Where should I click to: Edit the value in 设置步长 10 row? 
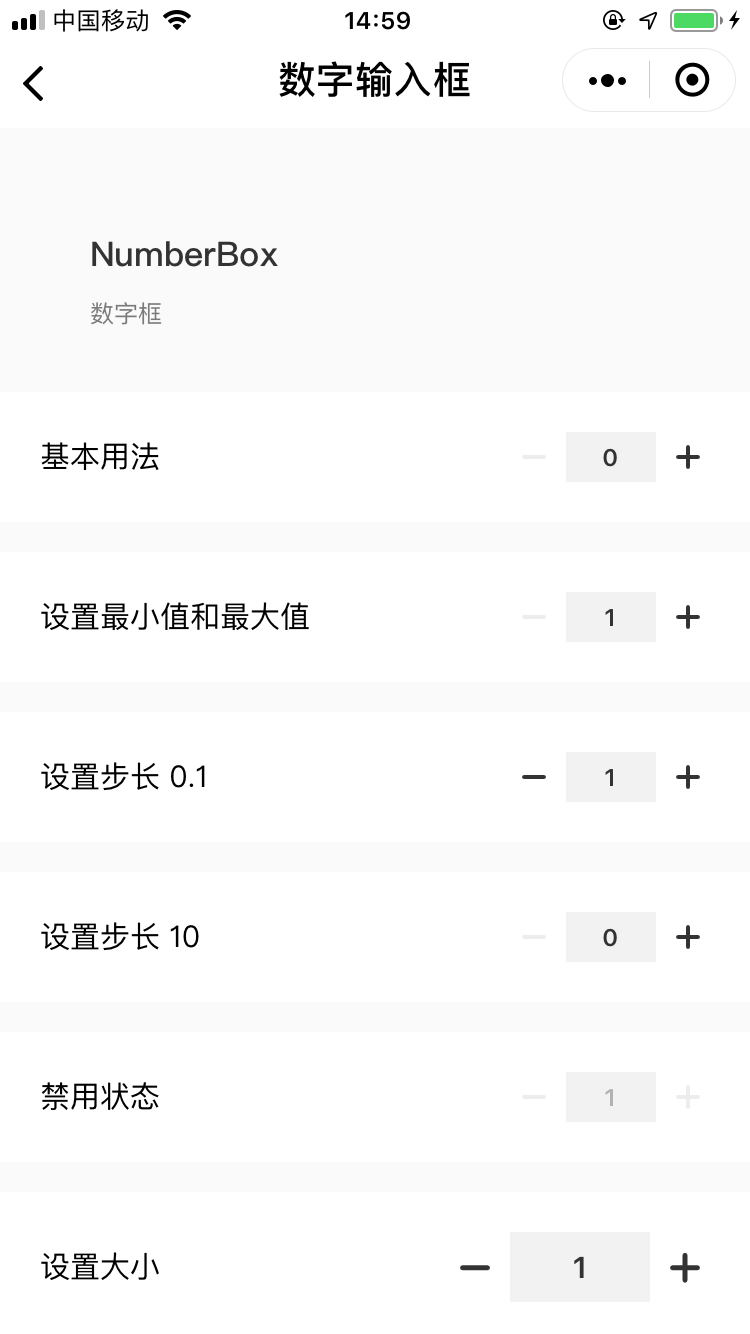(611, 937)
